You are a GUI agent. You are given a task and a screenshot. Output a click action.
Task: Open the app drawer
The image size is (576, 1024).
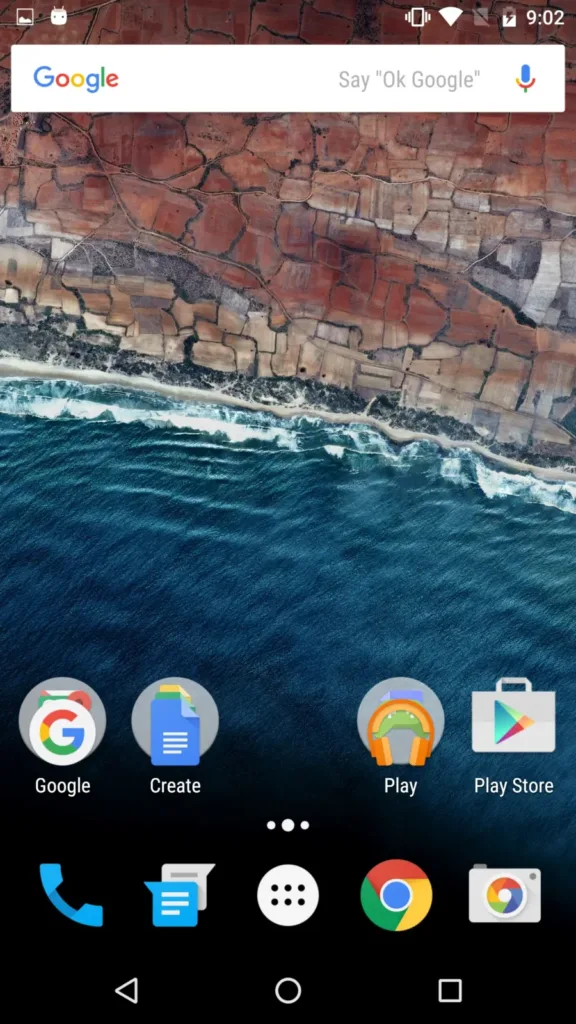point(288,895)
